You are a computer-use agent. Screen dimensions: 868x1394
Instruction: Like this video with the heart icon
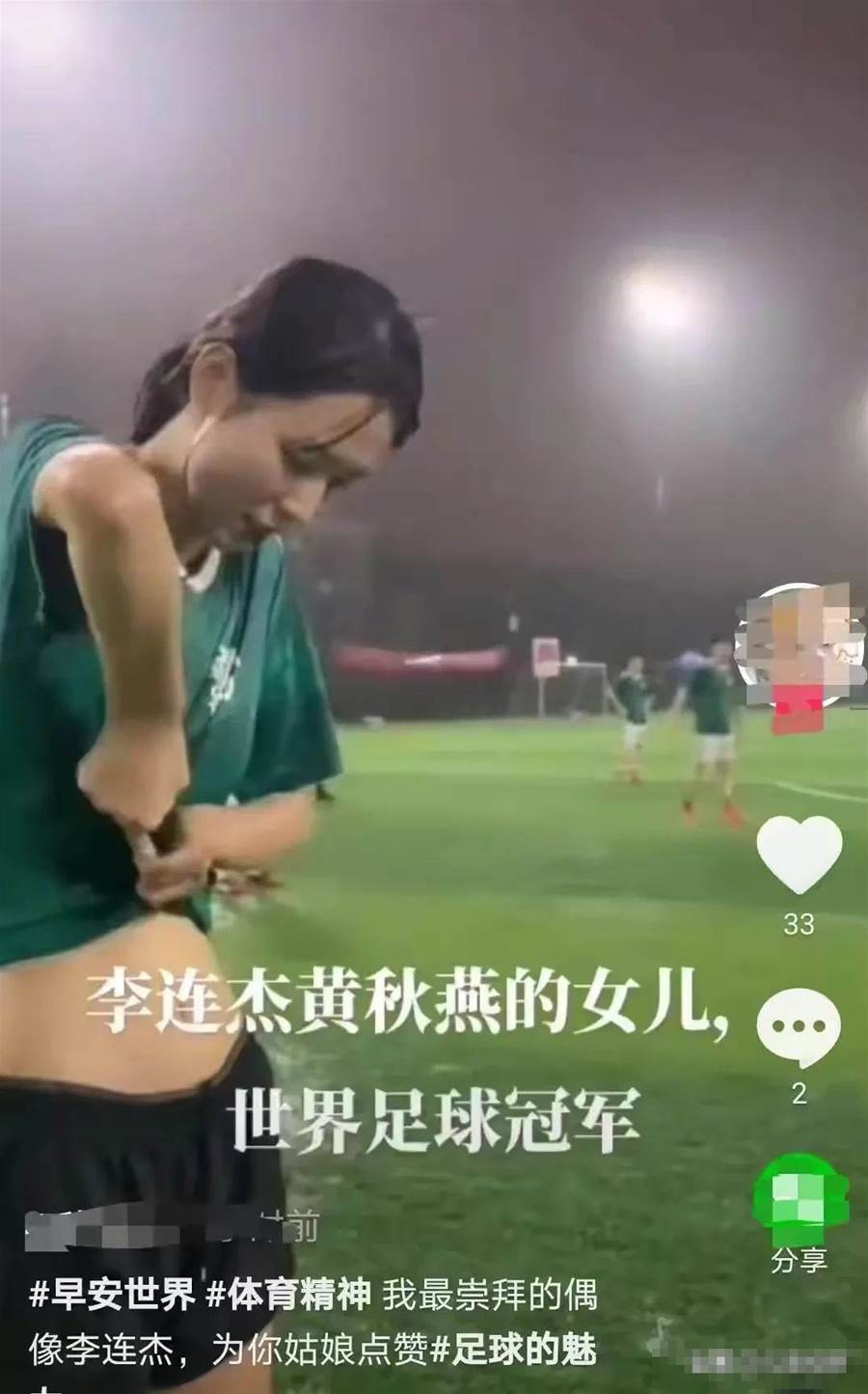click(x=798, y=855)
